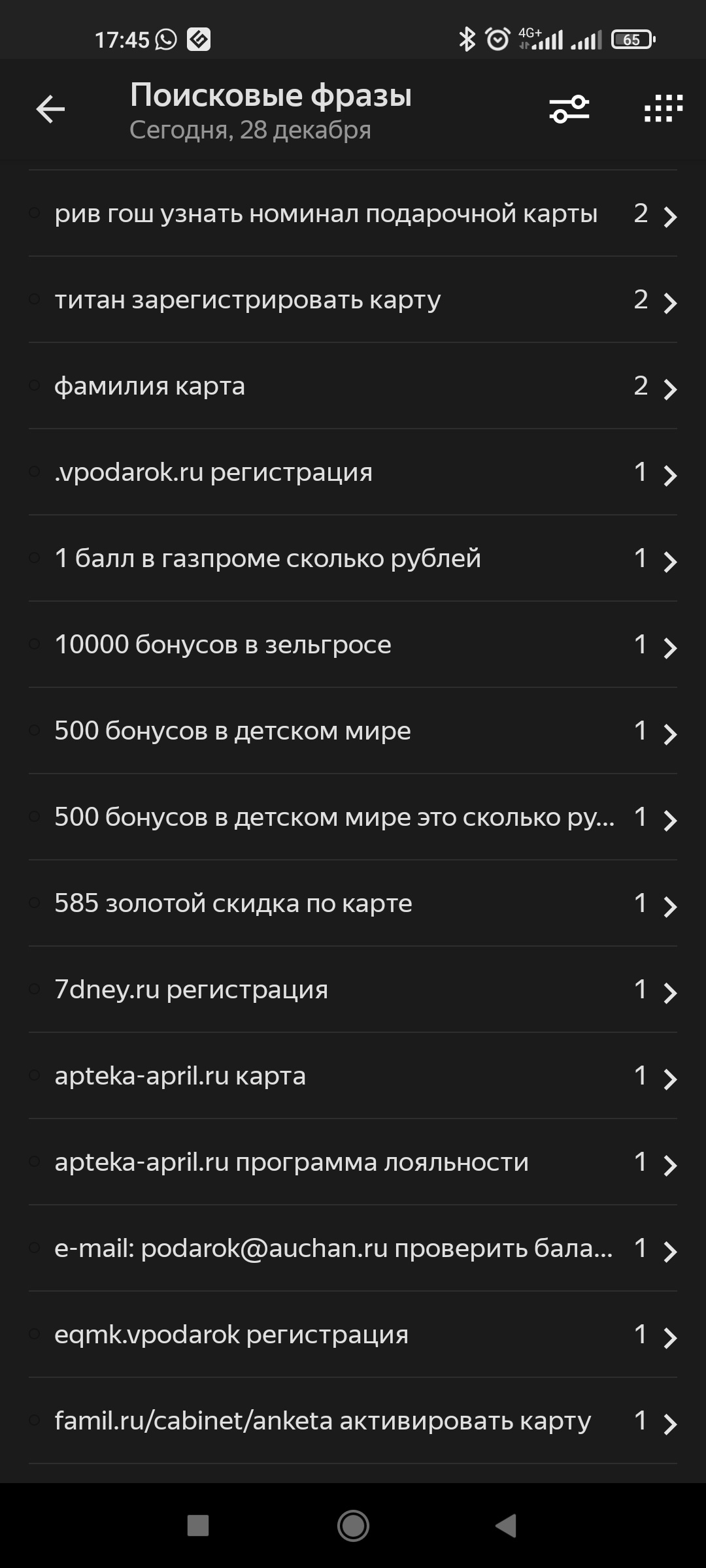View 'eqmk.vpodarok регистрация' phrase
The image size is (706, 1568).
(x=353, y=1335)
